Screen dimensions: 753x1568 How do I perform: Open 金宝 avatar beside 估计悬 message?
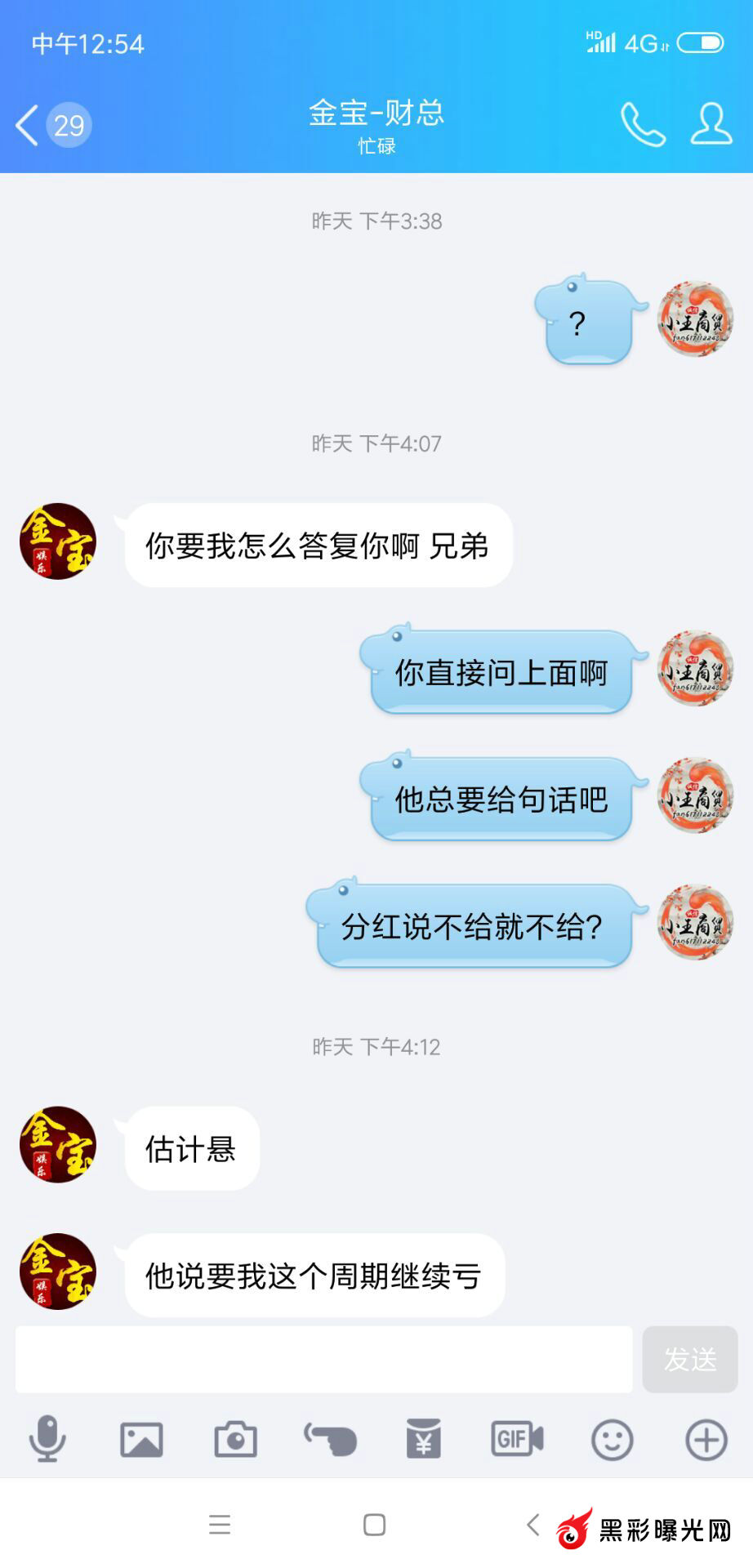(x=57, y=1145)
